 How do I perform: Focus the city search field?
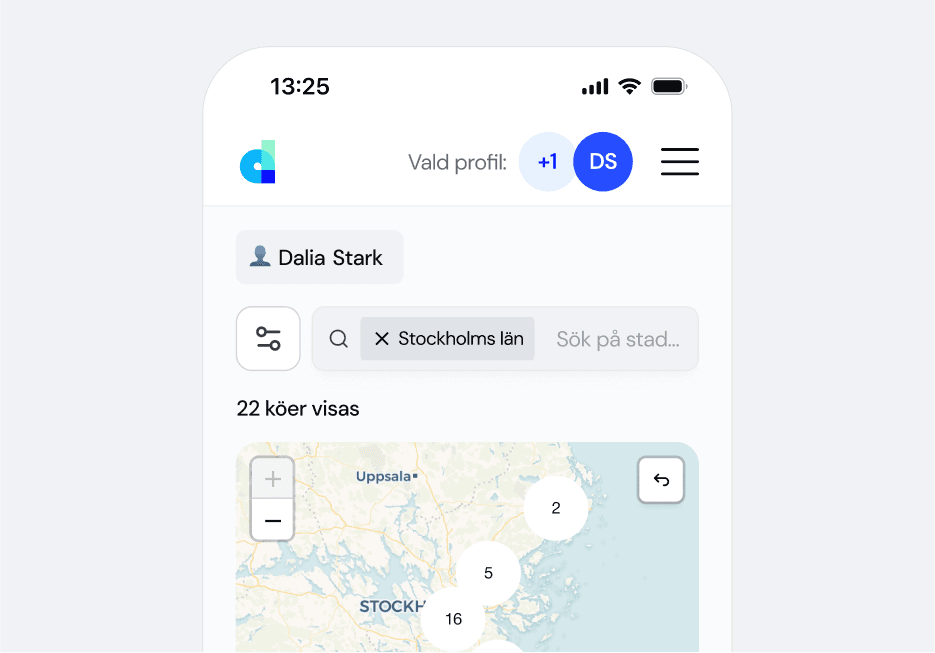coord(618,339)
